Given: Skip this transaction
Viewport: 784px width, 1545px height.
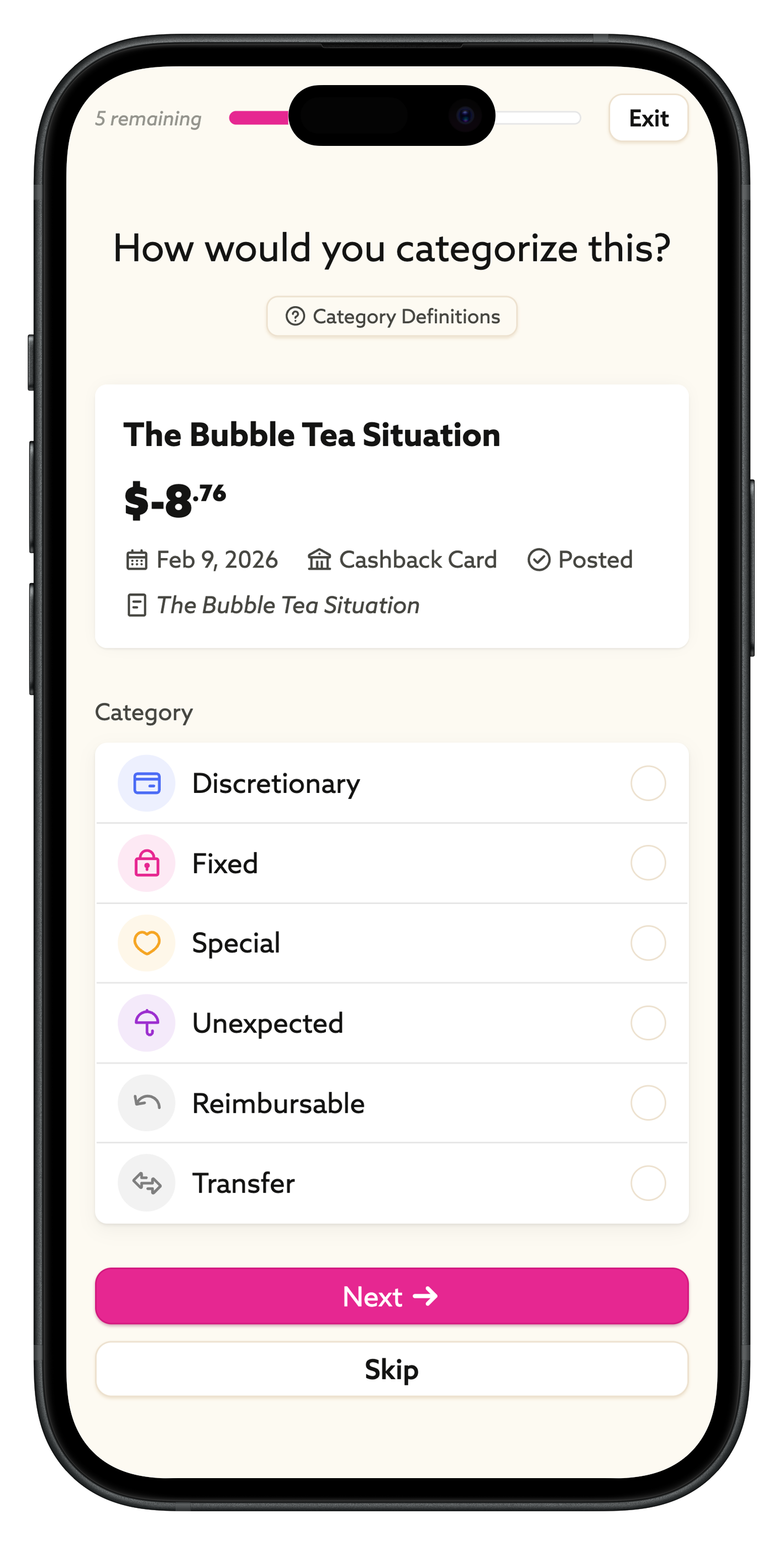Looking at the screenshot, I should [x=392, y=1369].
